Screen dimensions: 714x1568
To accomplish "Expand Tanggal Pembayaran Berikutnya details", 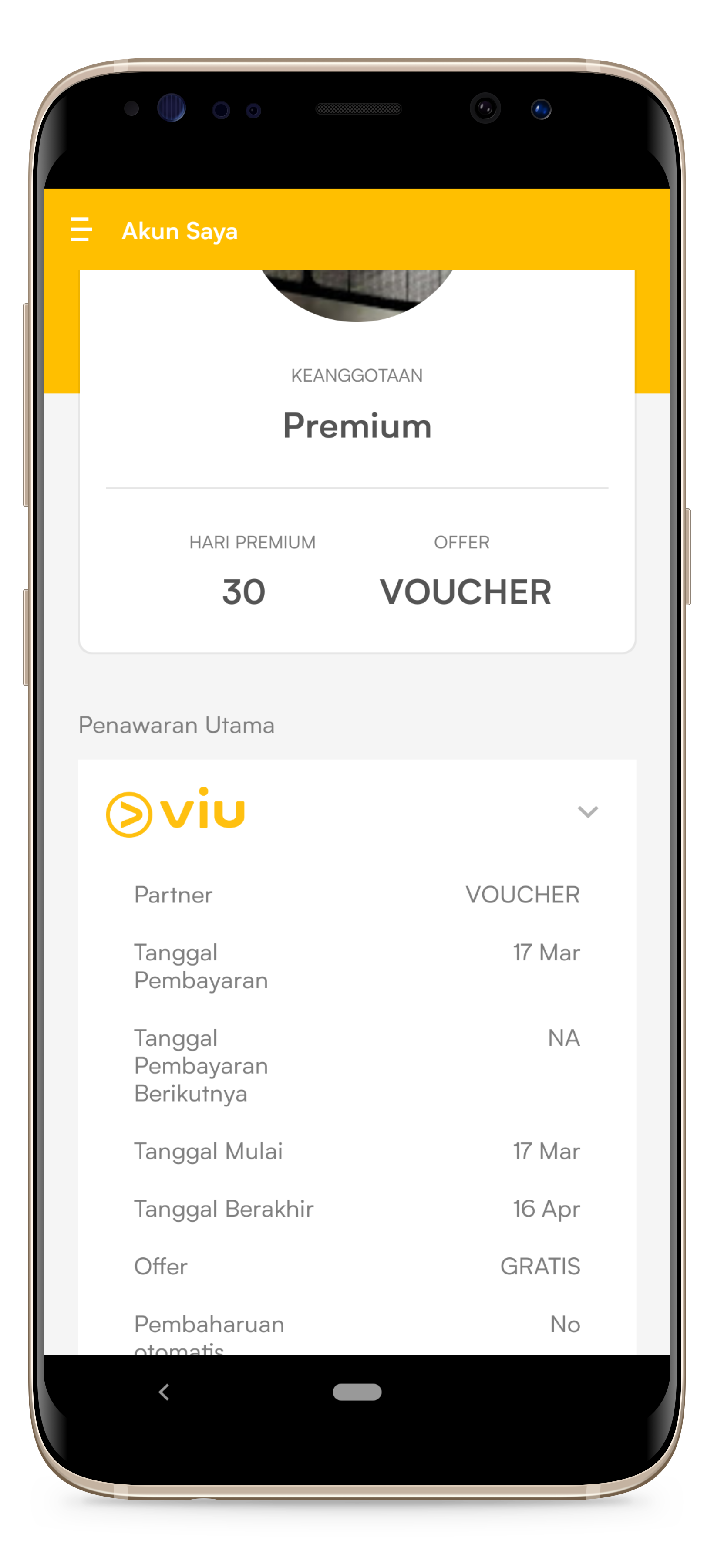I will pyautogui.click(x=357, y=1065).
